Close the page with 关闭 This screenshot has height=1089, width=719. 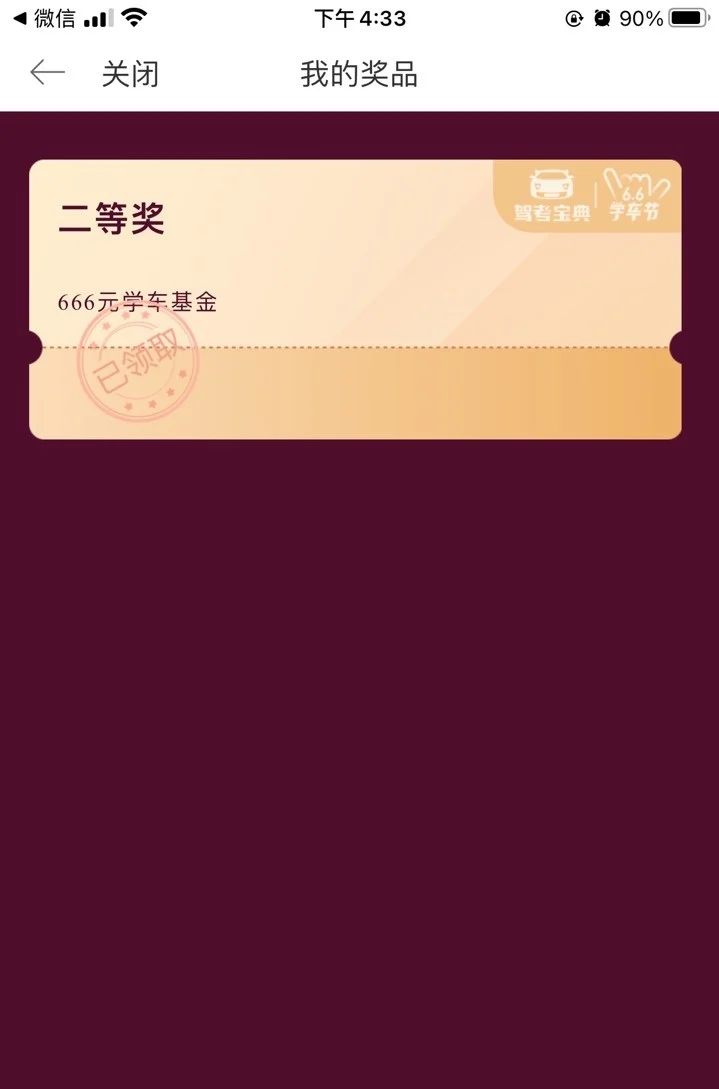pos(130,74)
